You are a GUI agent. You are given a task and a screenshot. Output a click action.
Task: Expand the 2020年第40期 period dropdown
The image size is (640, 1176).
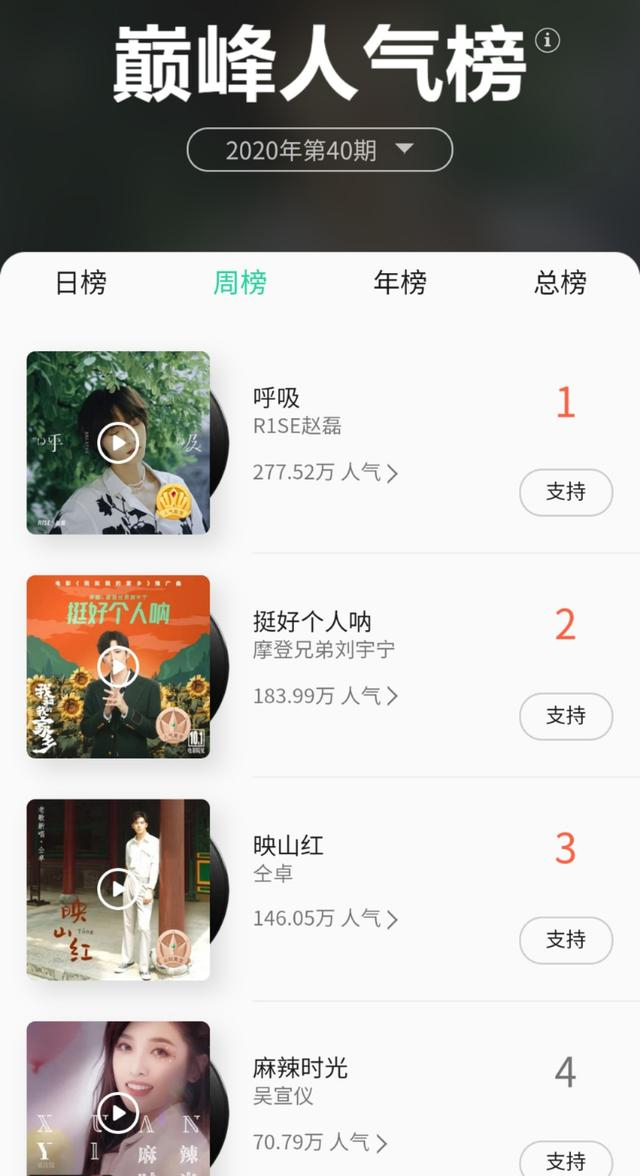(x=319, y=151)
